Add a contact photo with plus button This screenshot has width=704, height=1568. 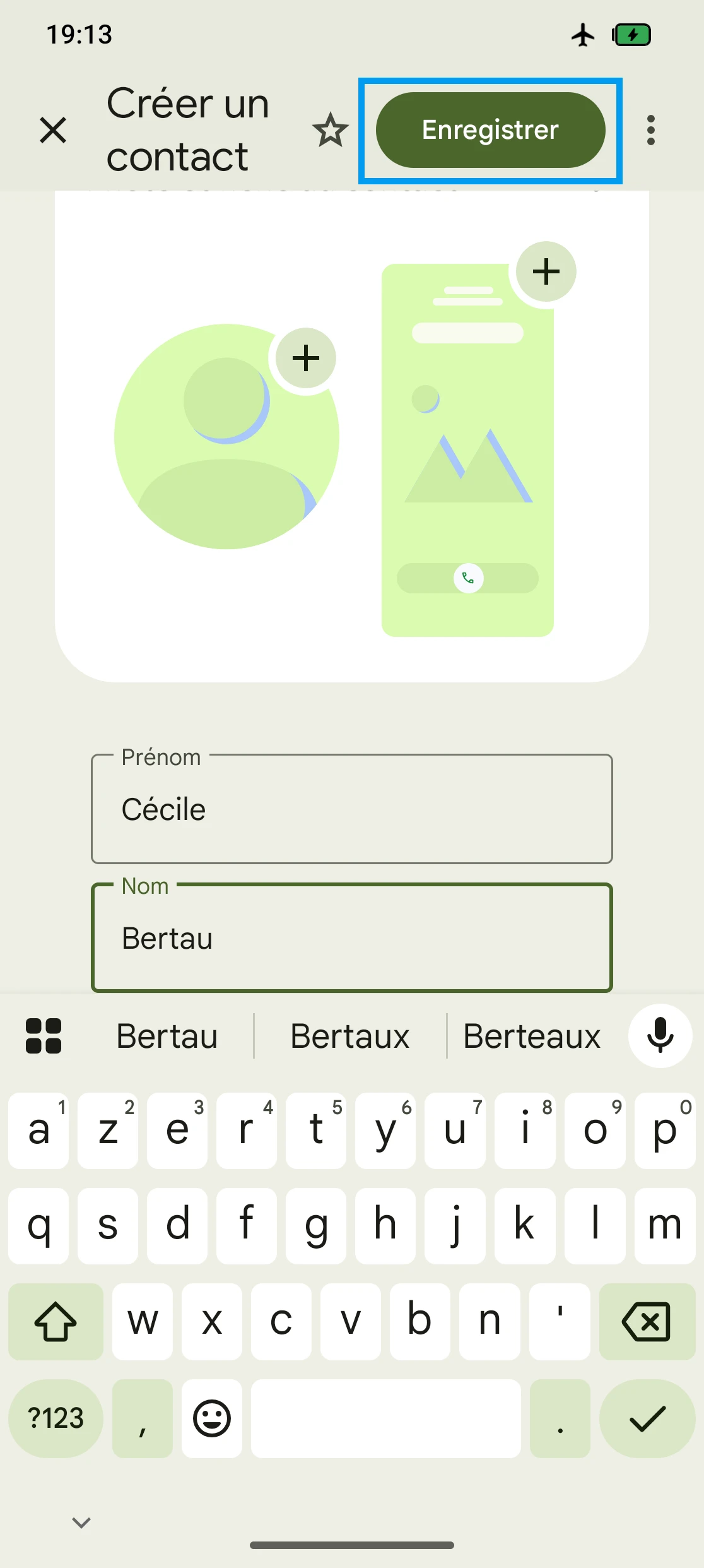point(306,359)
